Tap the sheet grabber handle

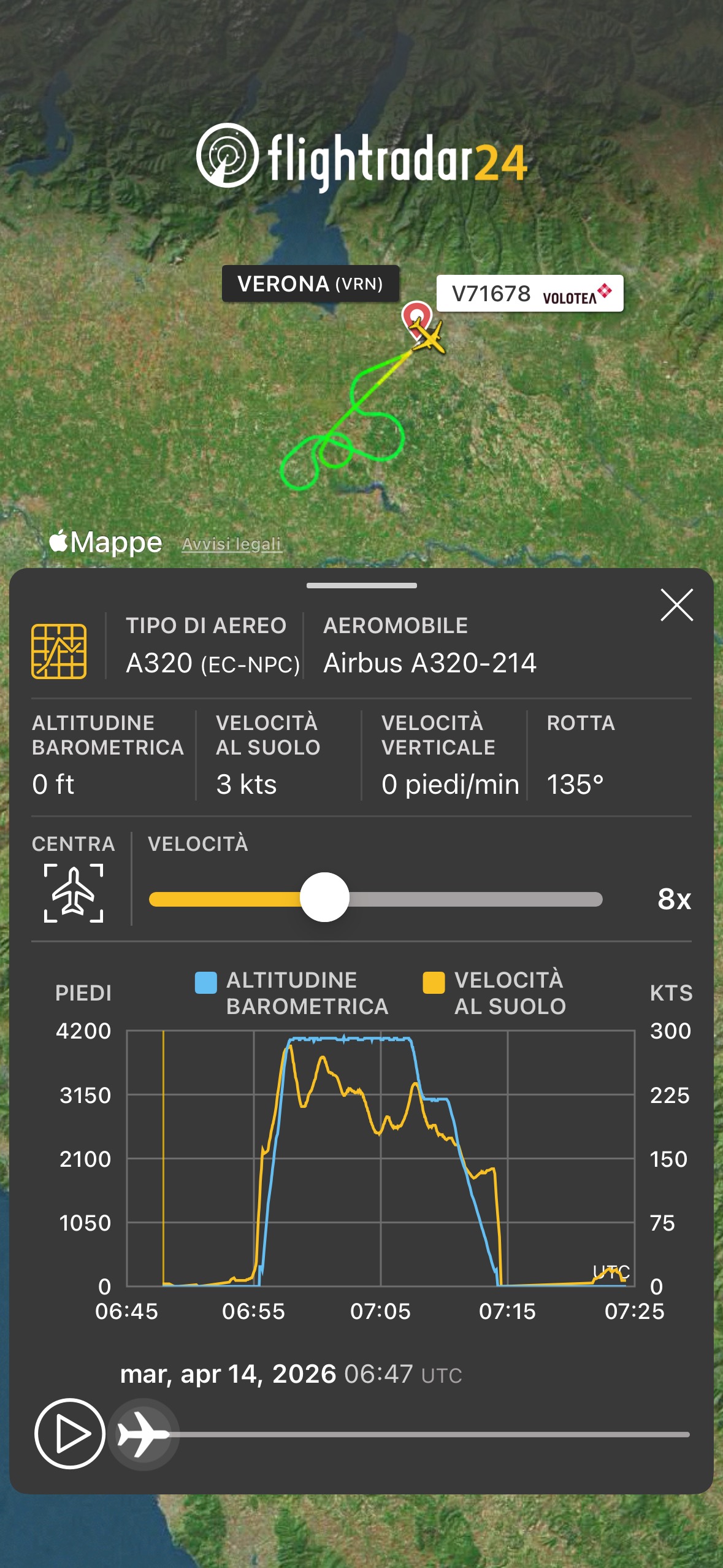[x=362, y=585]
